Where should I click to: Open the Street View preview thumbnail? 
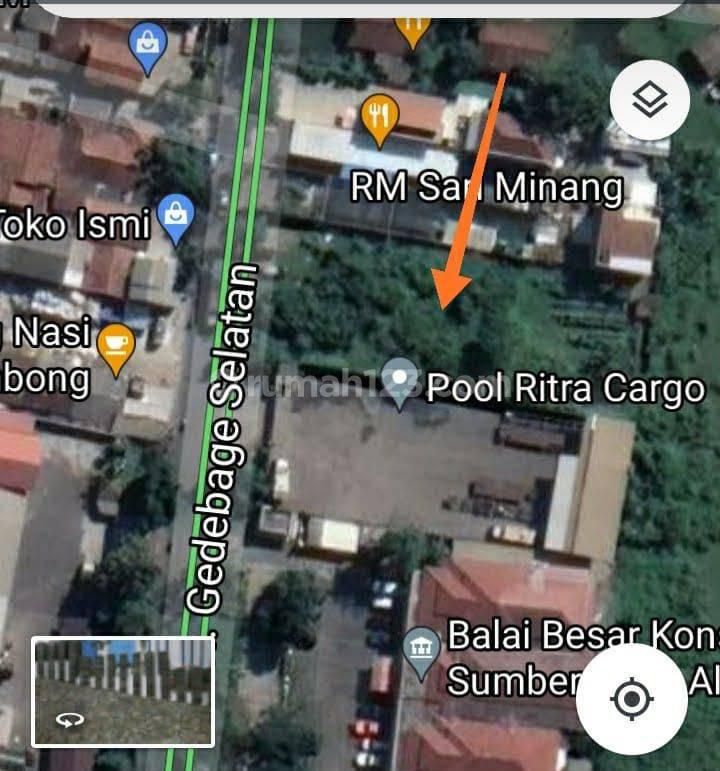123,691
